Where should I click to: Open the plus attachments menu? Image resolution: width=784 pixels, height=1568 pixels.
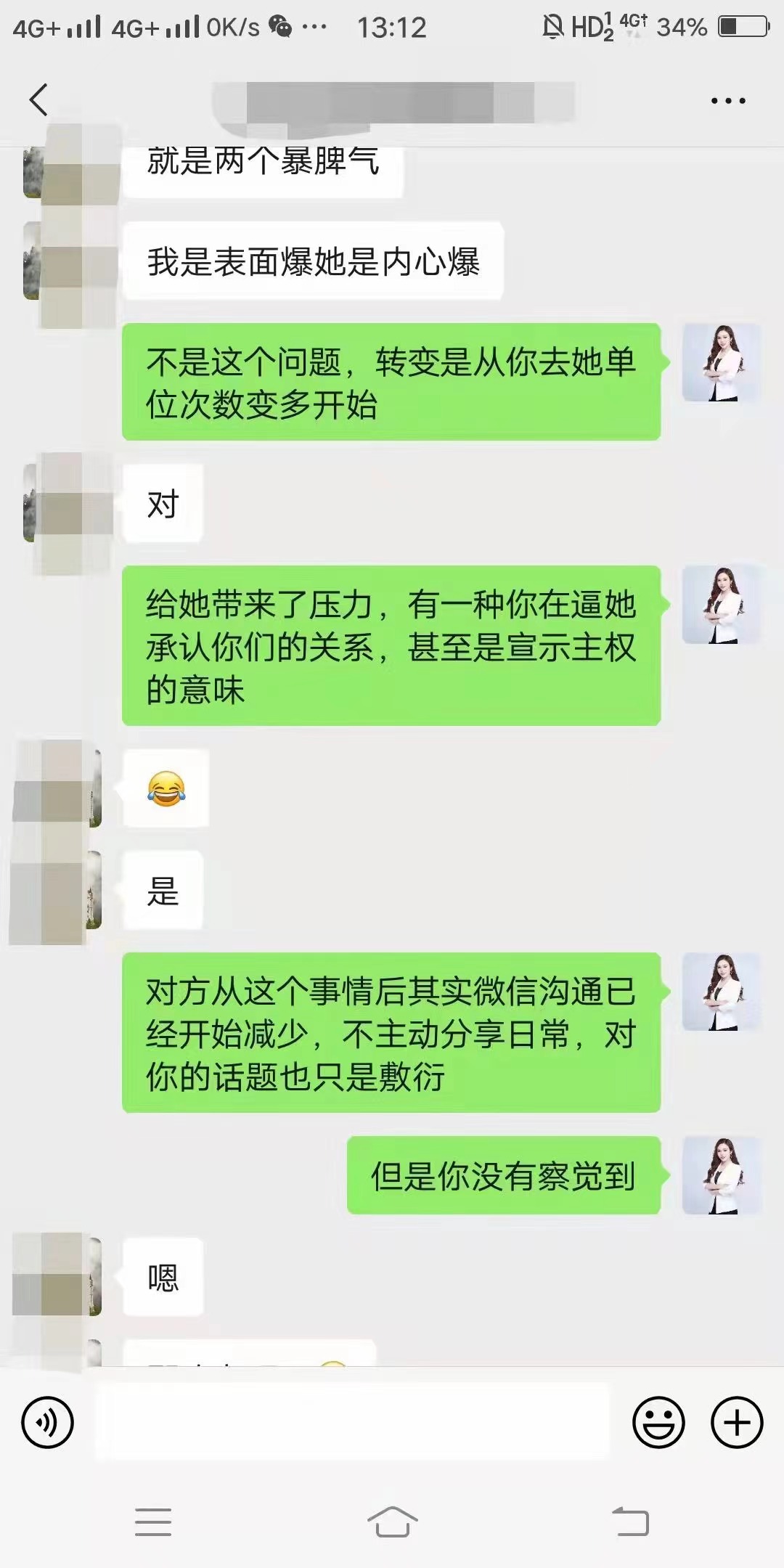click(x=736, y=1422)
